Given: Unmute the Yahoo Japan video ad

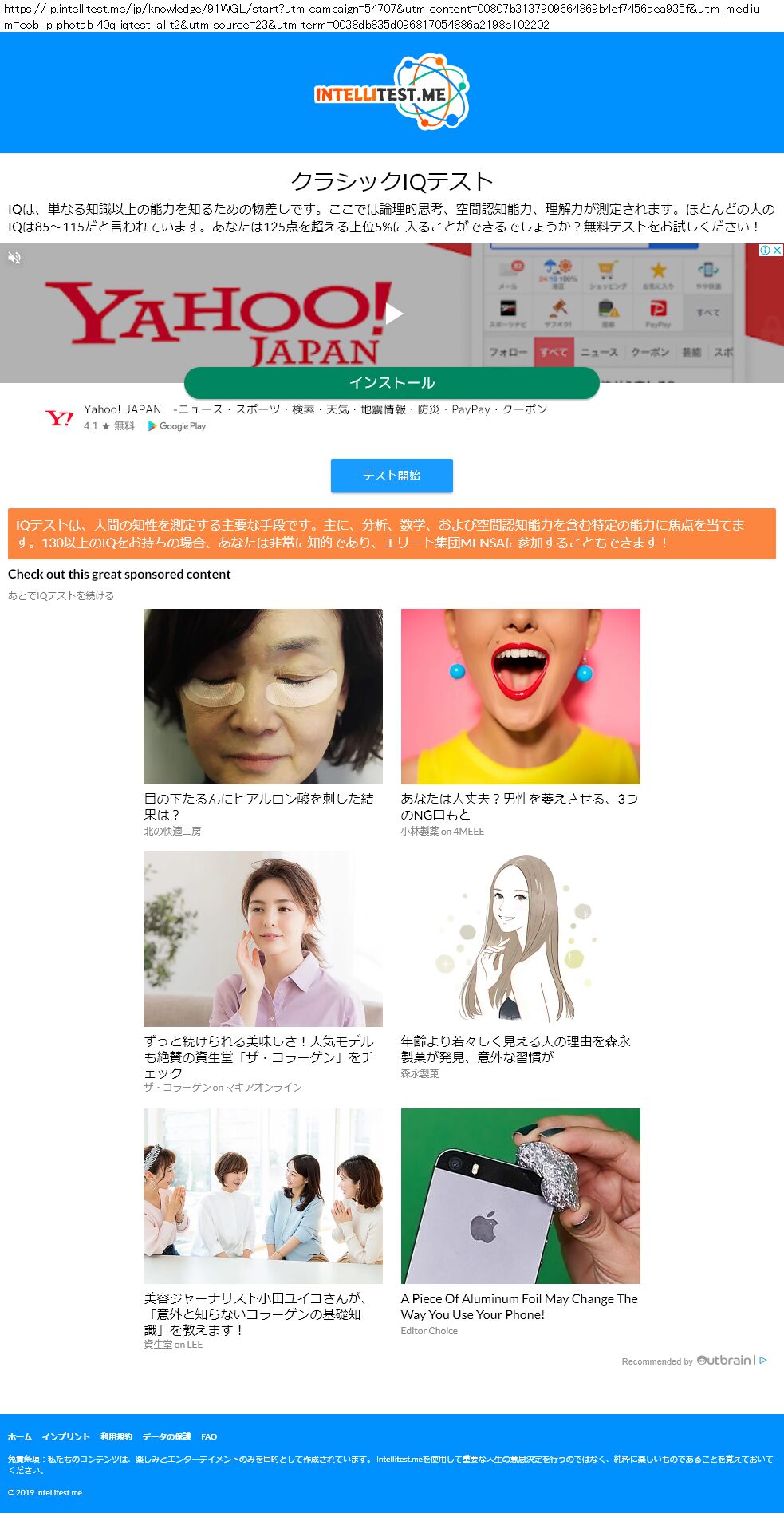Looking at the screenshot, I should pyautogui.click(x=14, y=258).
